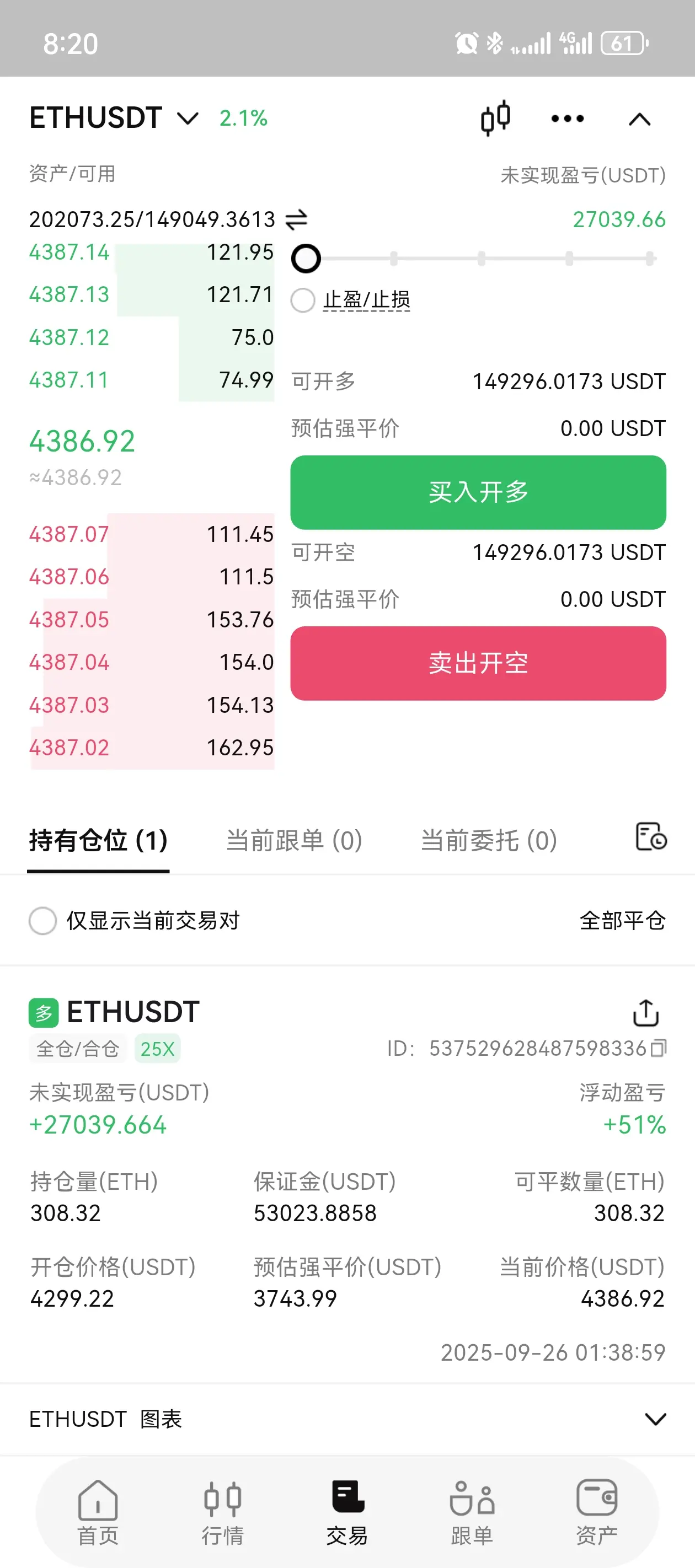The width and height of the screenshot is (695, 1568).
Task: Switch to the 当前跟单 (0) tab
Action: click(x=294, y=841)
